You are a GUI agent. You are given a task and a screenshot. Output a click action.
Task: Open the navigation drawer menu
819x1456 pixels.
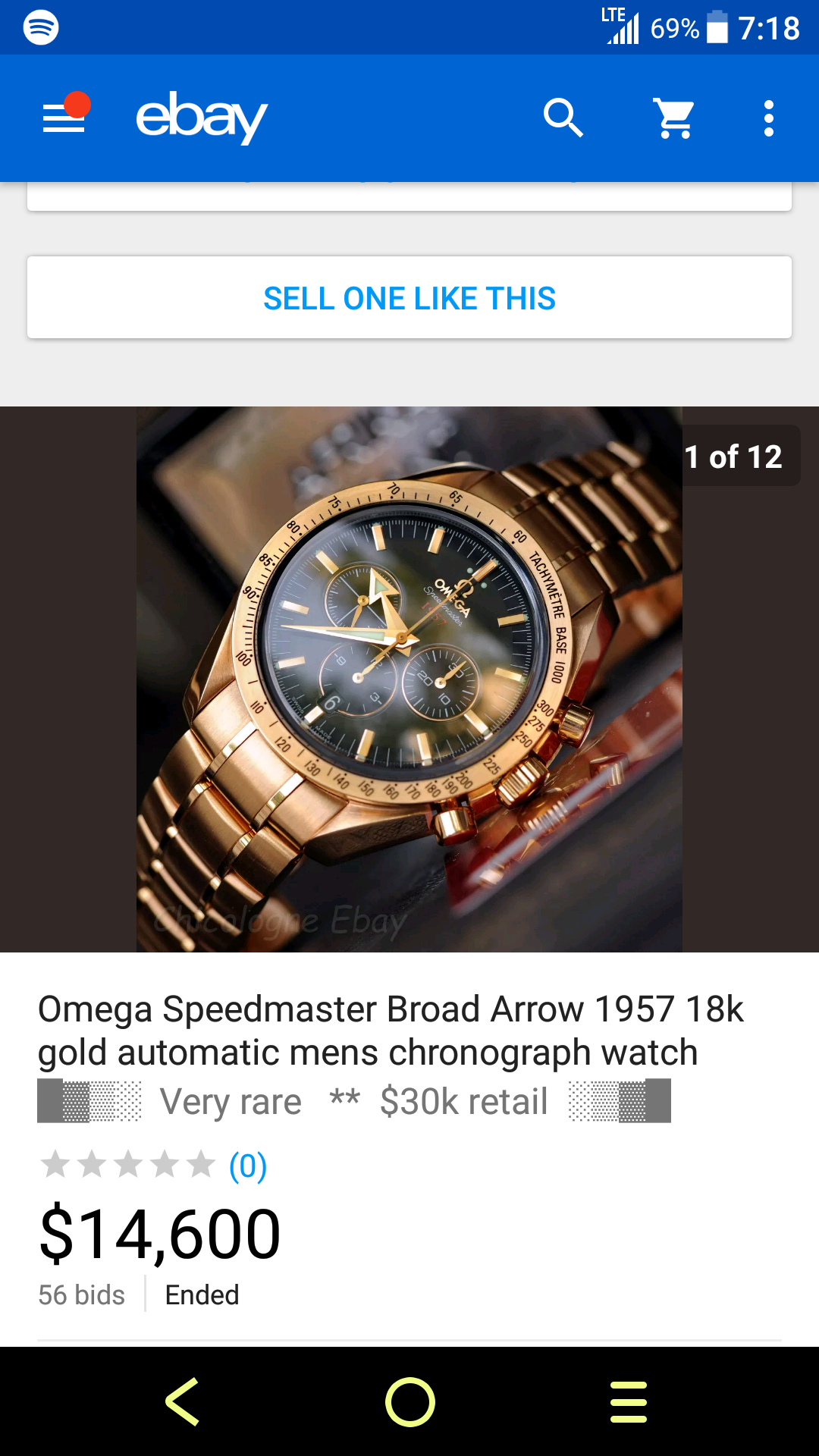64,118
